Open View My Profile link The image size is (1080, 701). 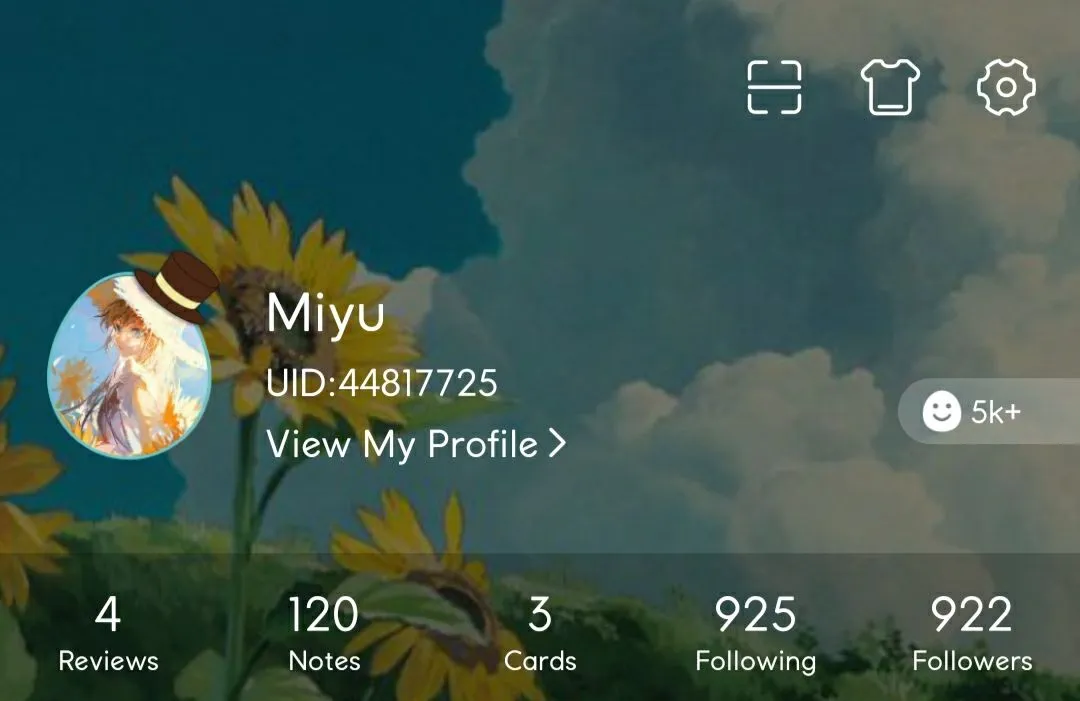[416, 444]
